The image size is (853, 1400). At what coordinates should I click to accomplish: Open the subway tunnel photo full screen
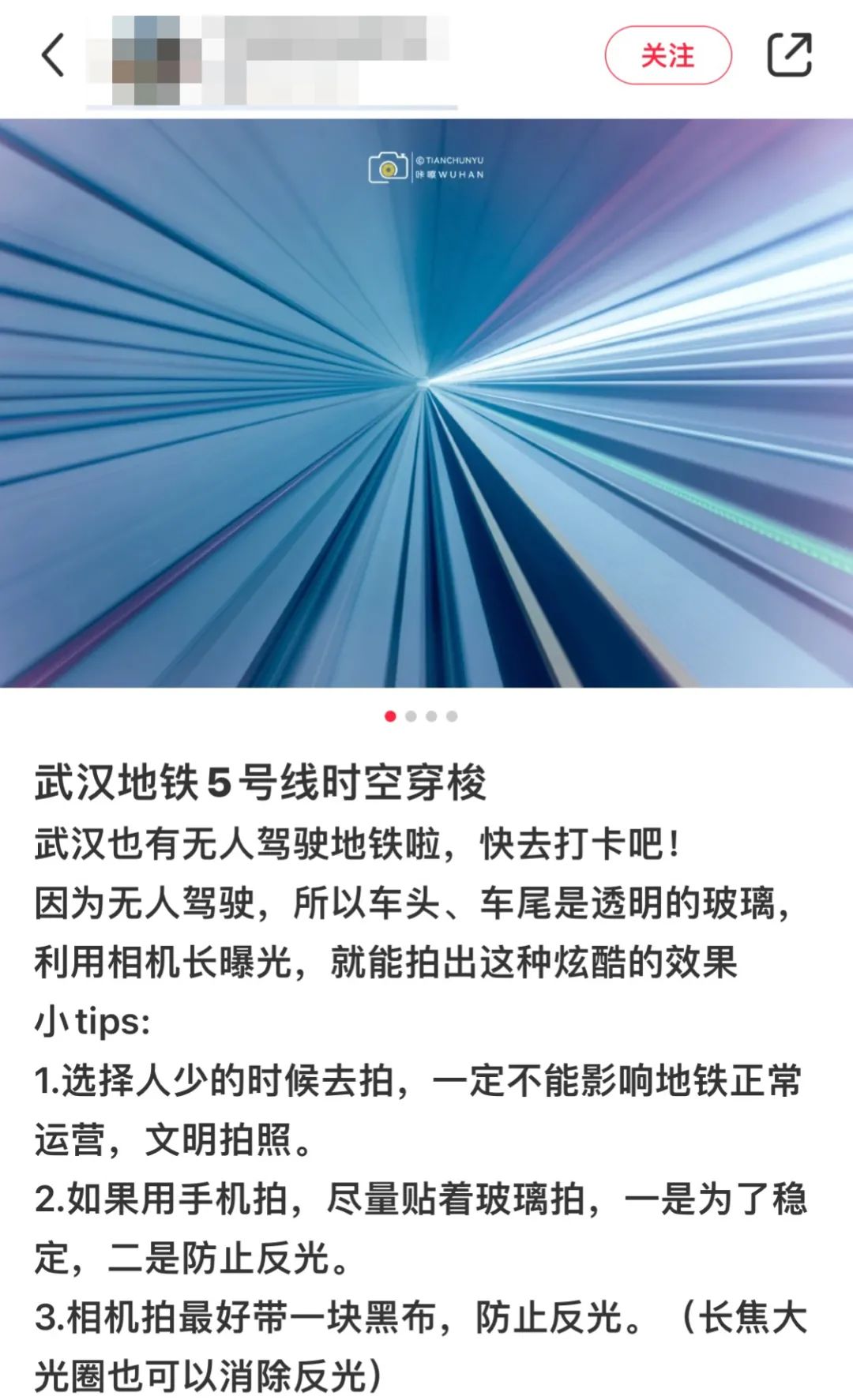426,403
